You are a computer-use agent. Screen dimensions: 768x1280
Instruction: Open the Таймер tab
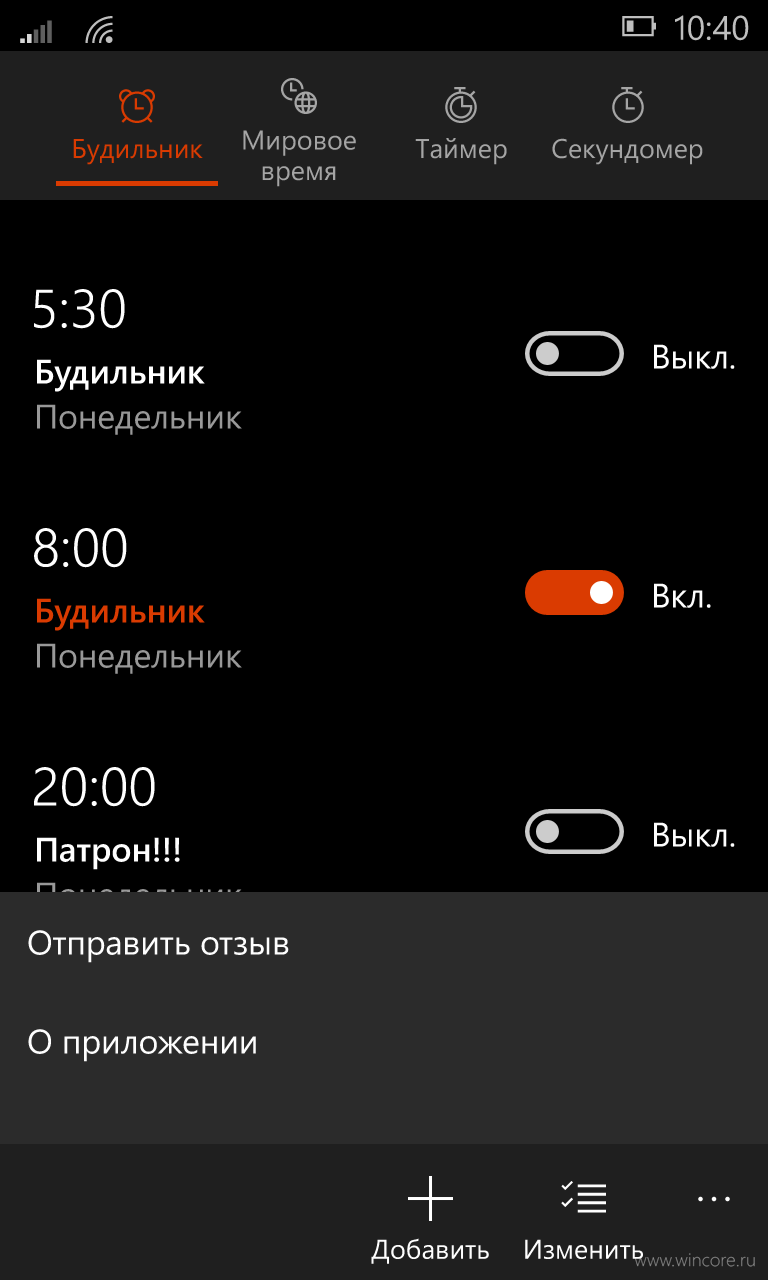coord(461,125)
